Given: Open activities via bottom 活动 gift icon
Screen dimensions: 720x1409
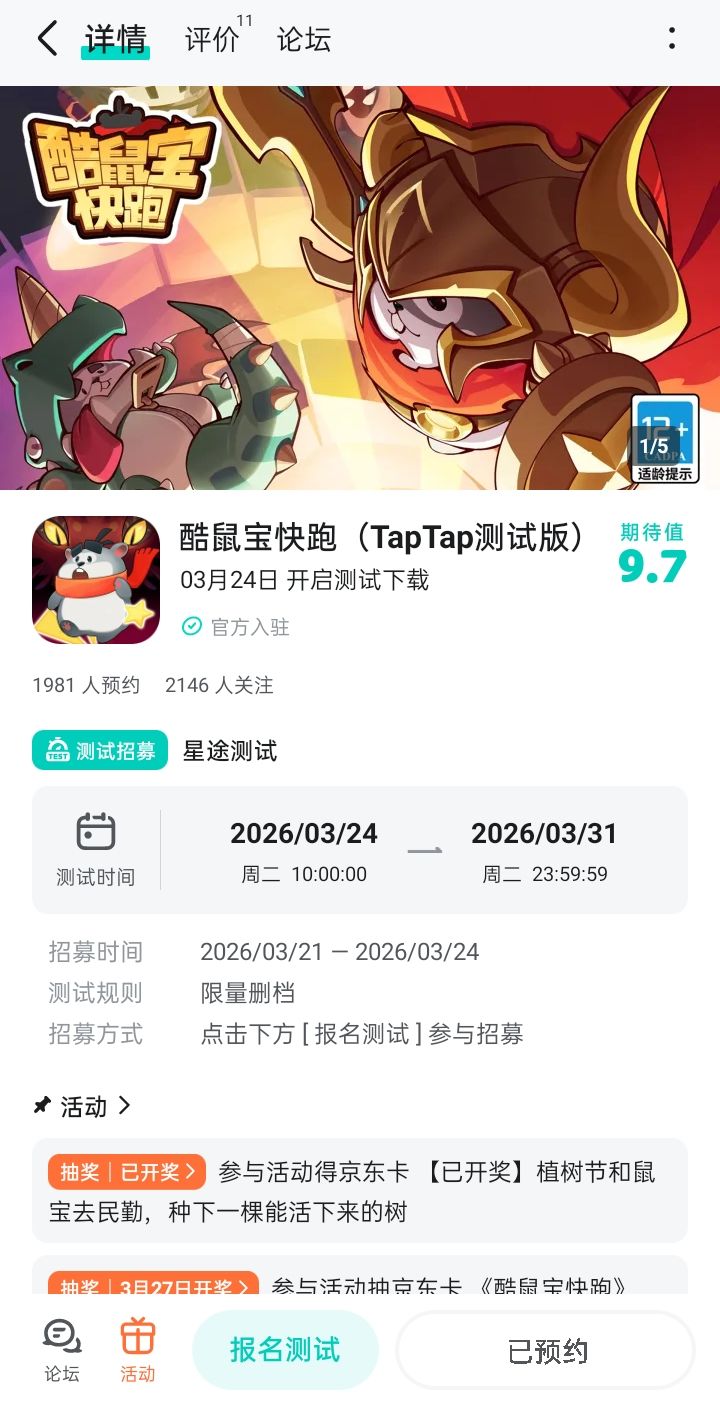Looking at the screenshot, I should coord(138,1348).
